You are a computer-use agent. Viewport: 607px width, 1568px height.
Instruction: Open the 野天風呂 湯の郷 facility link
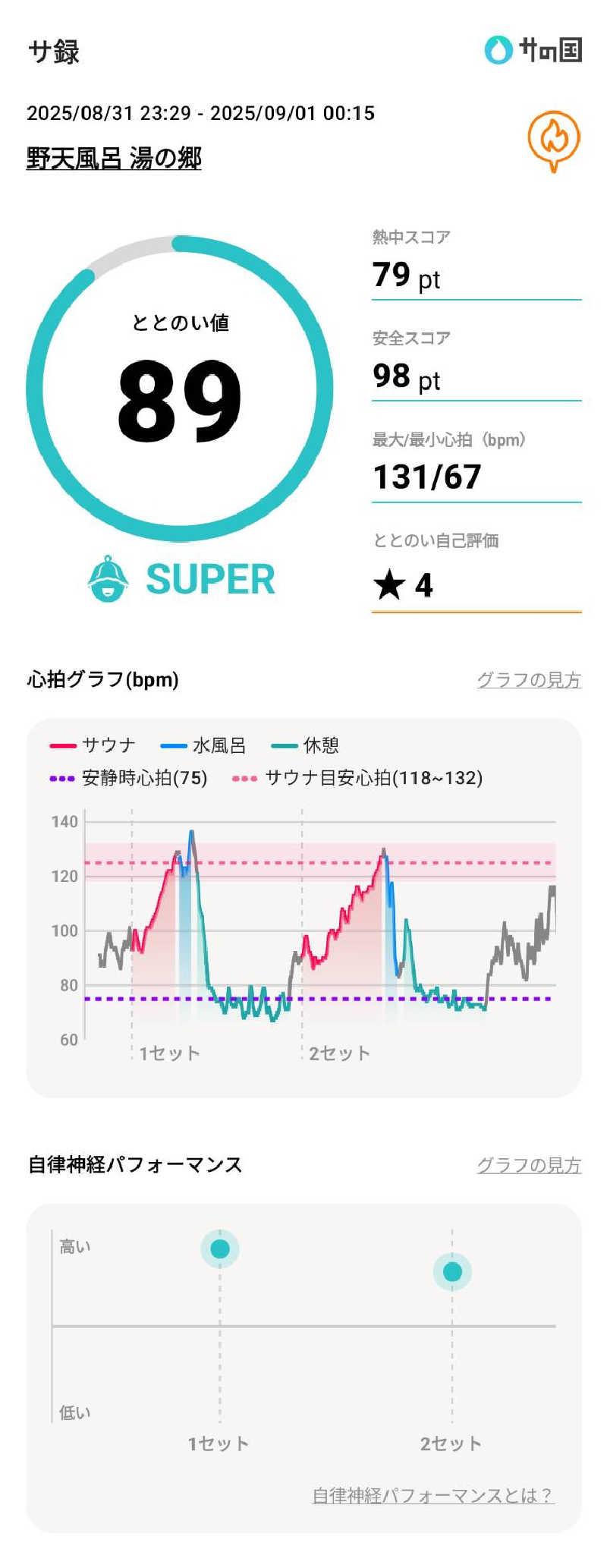pyautogui.click(x=114, y=158)
